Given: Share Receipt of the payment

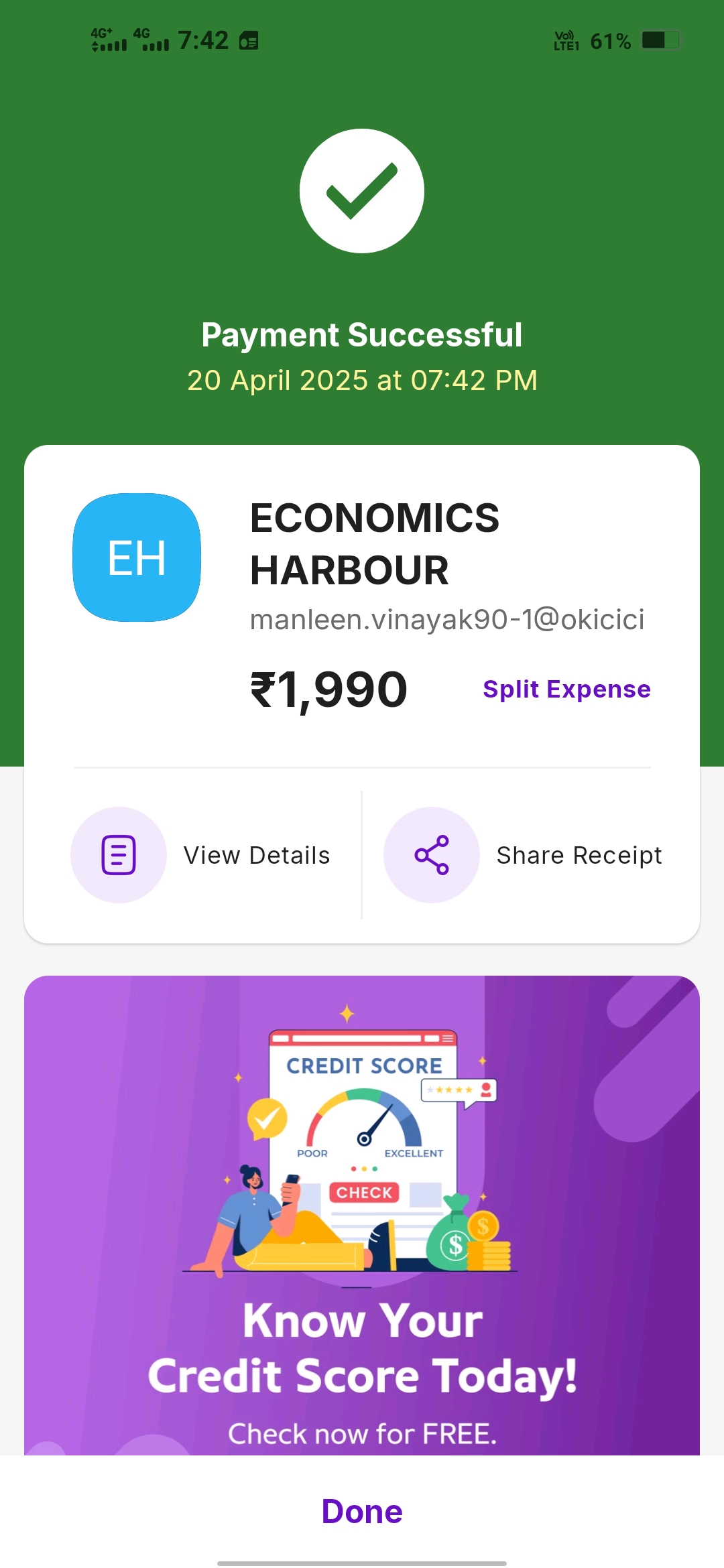Looking at the screenshot, I should pos(523,855).
